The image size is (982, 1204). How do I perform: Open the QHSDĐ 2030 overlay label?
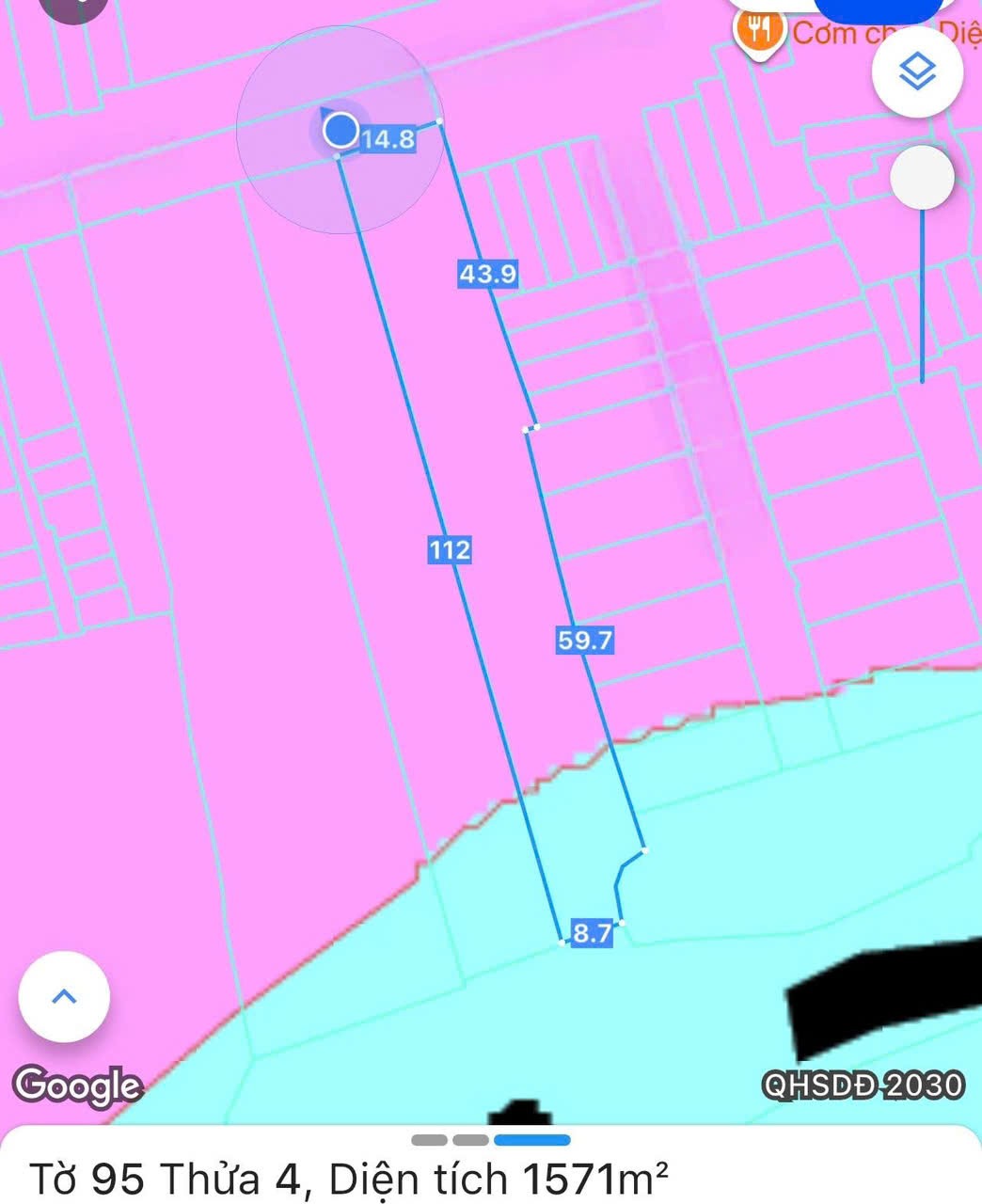click(x=863, y=1084)
